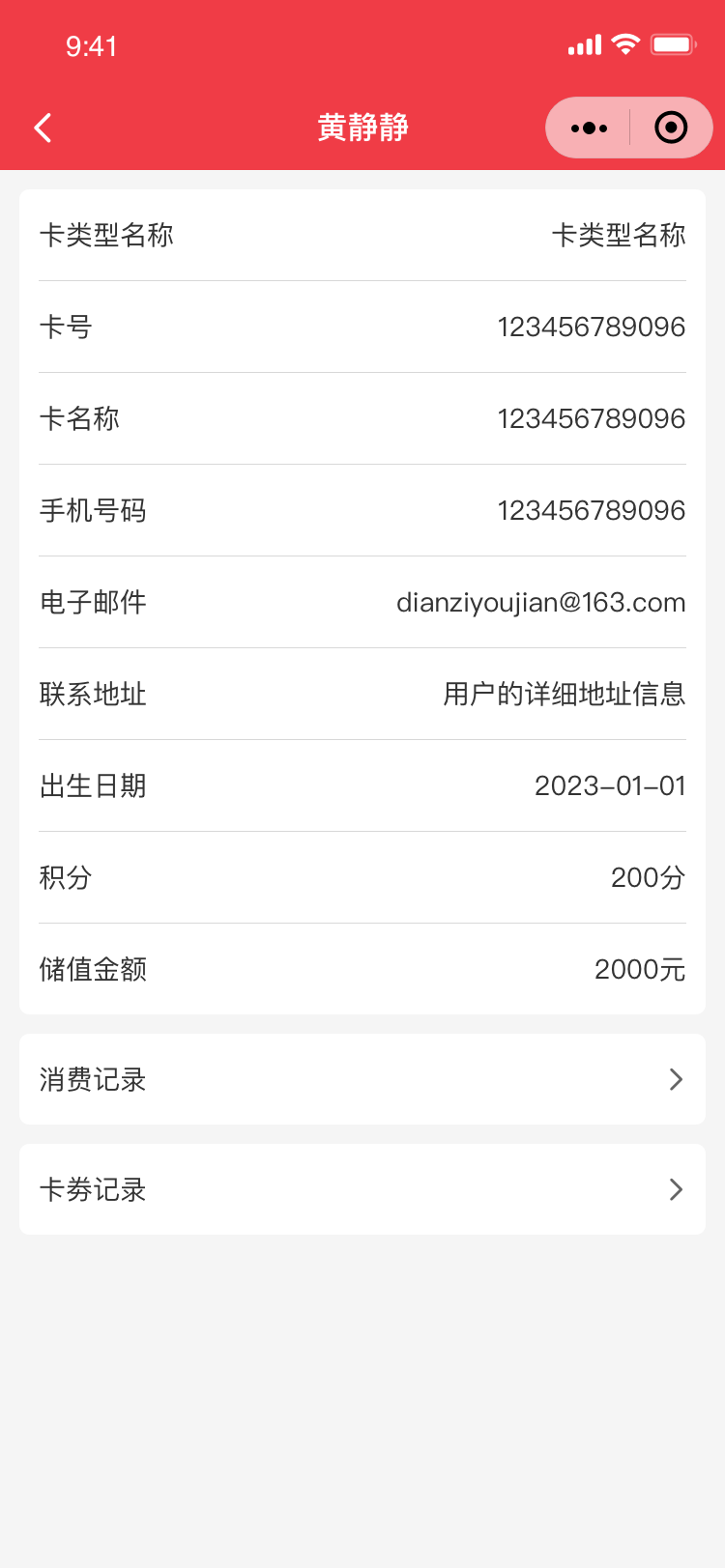The width and height of the screenshot is (725, 1568).
Task: Open 消费记录 consumption records
Action: 362,1079
